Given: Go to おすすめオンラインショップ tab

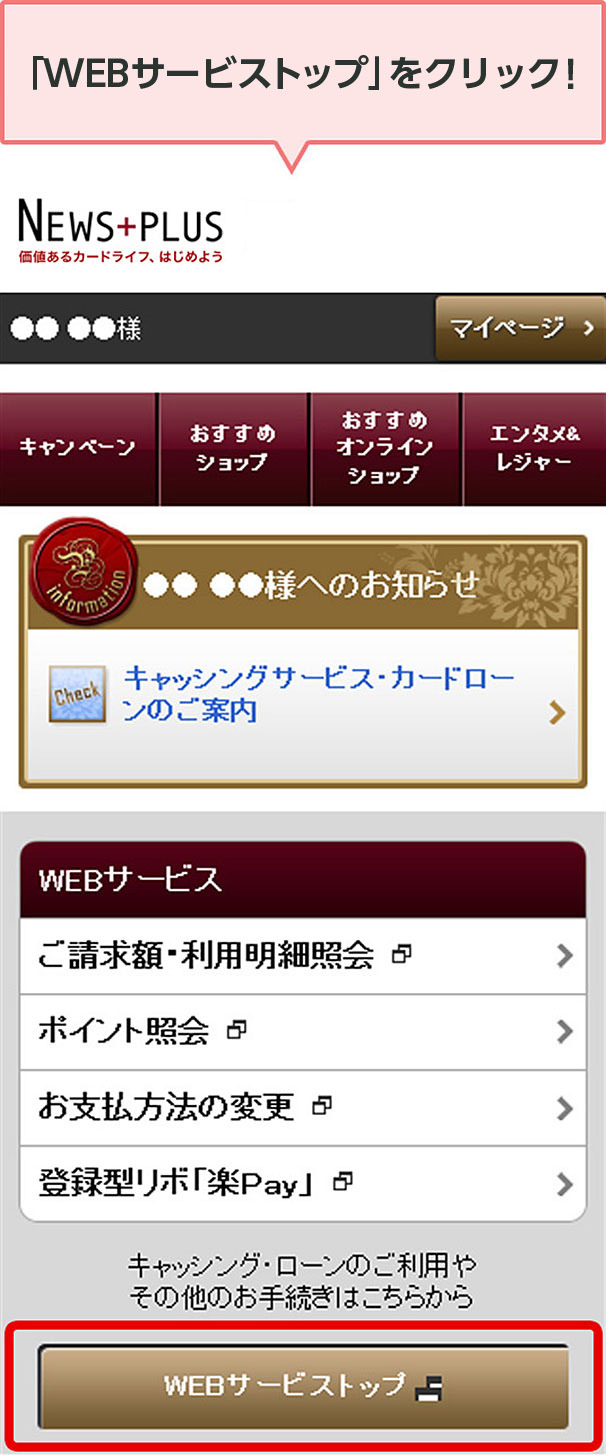Looking at the screenshot, I should coord(385,448).
